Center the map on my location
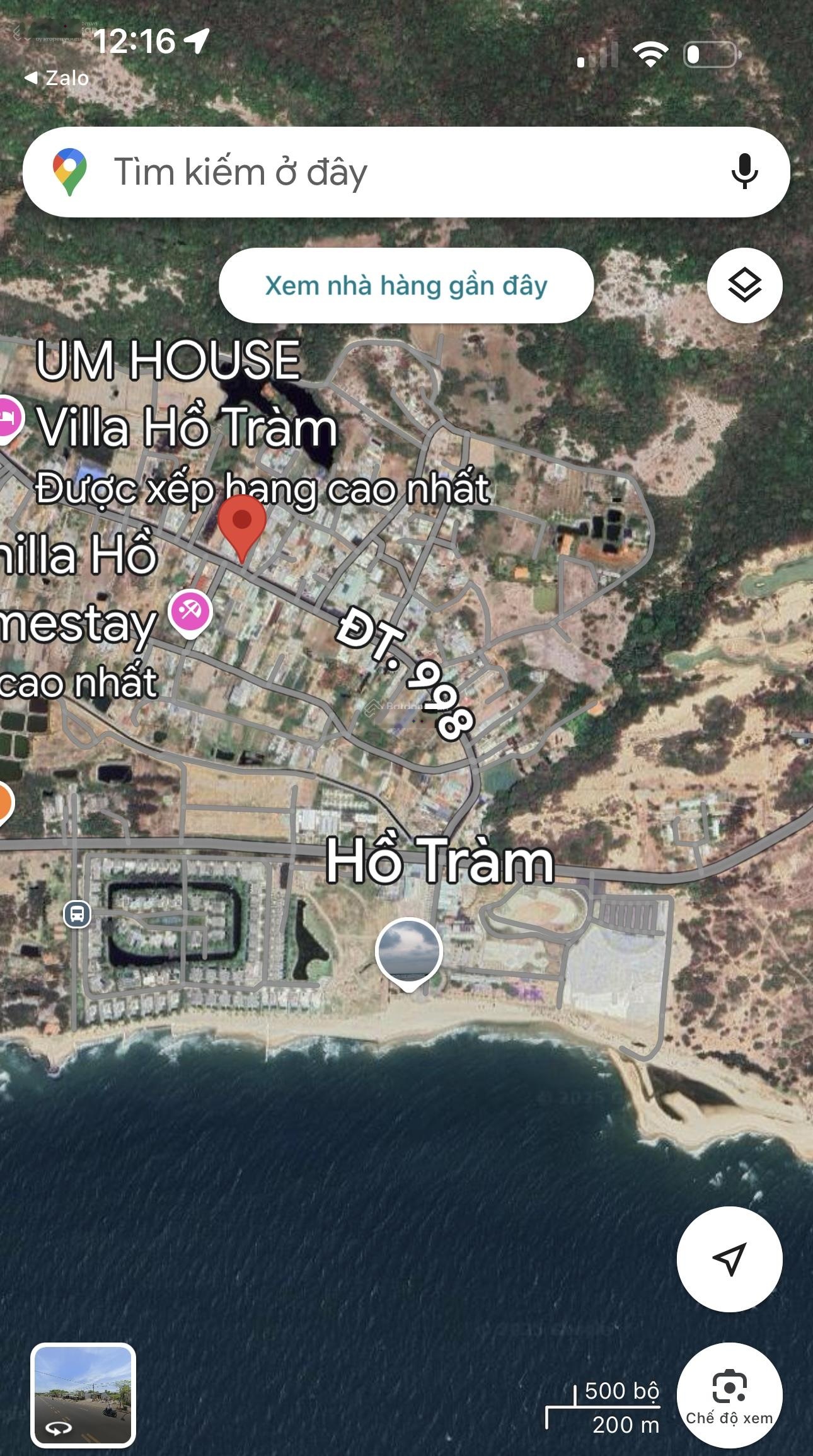Viewport: 813px width, 1456px height. tap(729, 1259)
